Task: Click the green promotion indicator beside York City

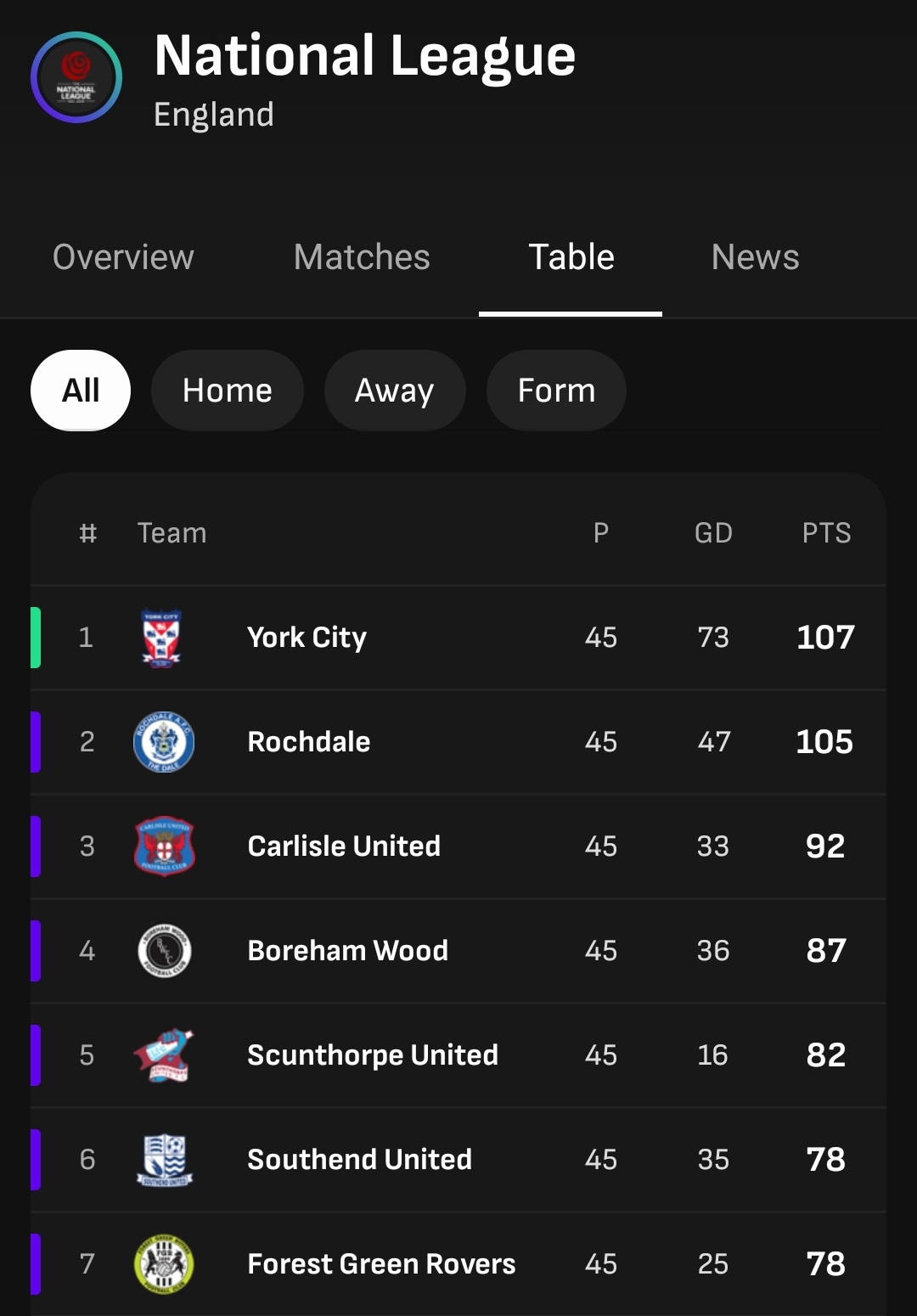Action: pos(35,638)
